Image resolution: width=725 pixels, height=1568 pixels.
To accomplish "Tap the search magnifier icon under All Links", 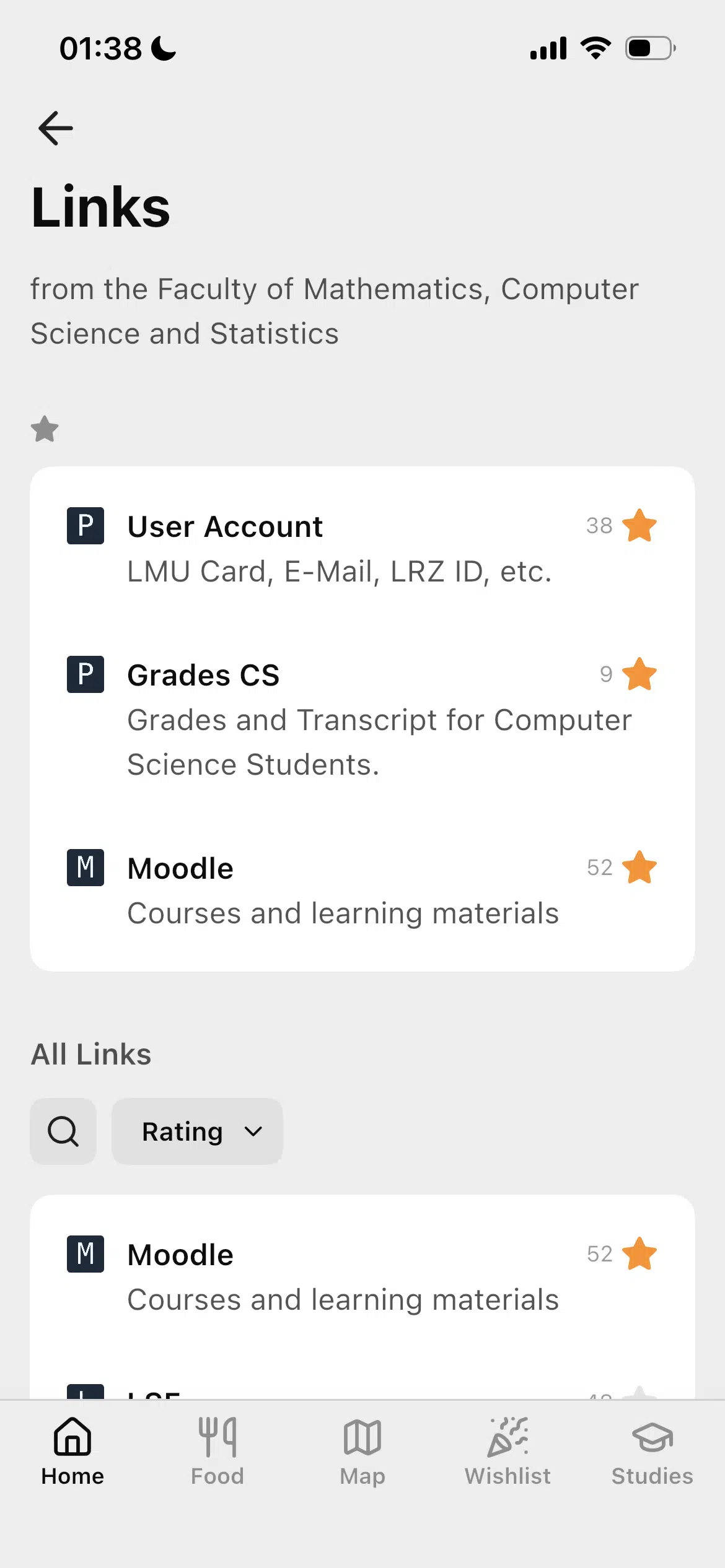I will [63, 1131].
